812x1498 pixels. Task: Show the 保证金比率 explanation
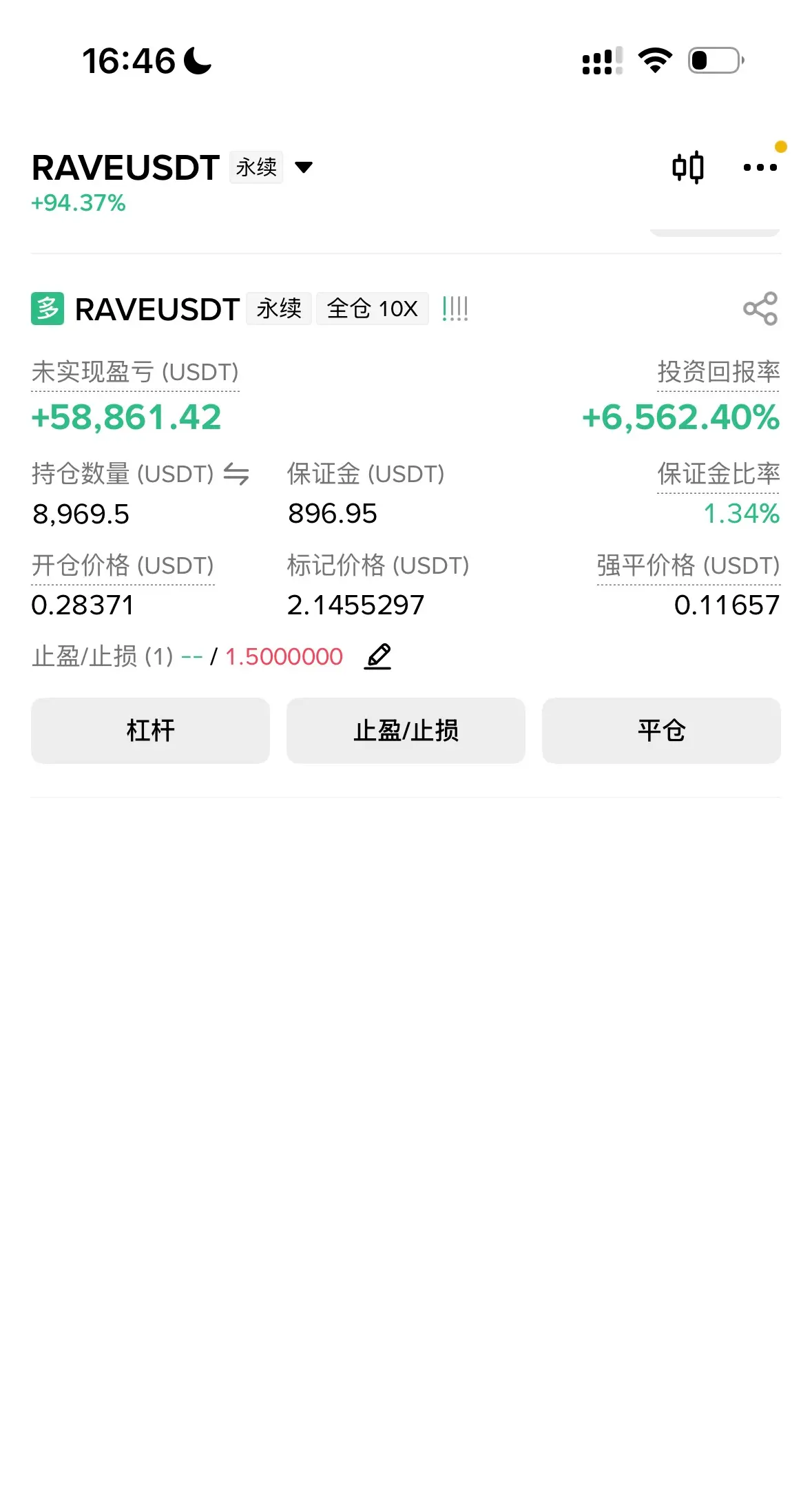pyautogui.click(x=718, y=475)
